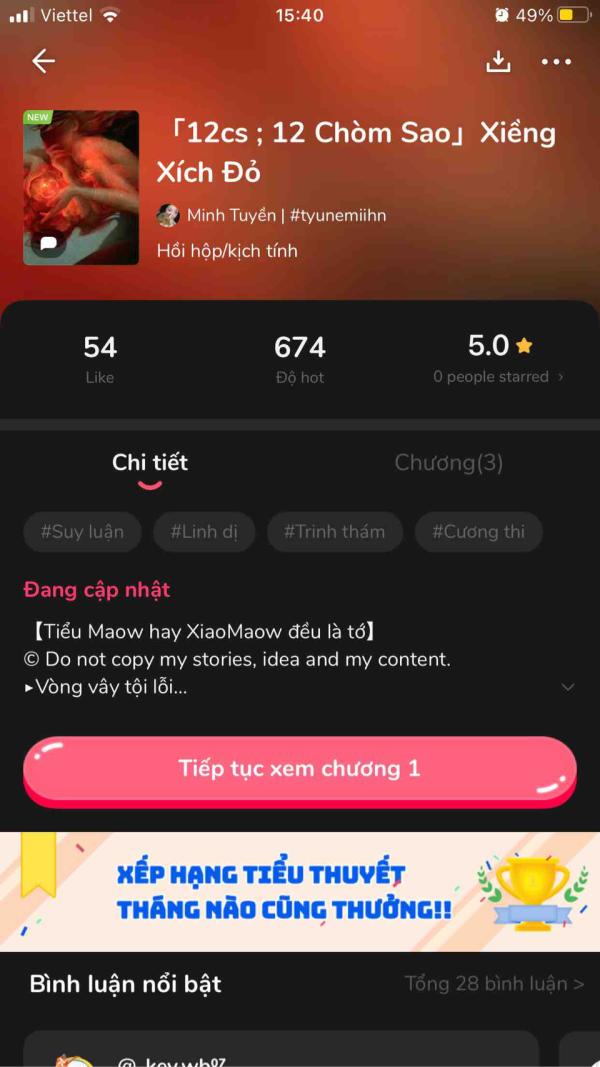Open the three-dot overflow menu
The height and width of the screenshot is (1067, 600).
(556, 62)
